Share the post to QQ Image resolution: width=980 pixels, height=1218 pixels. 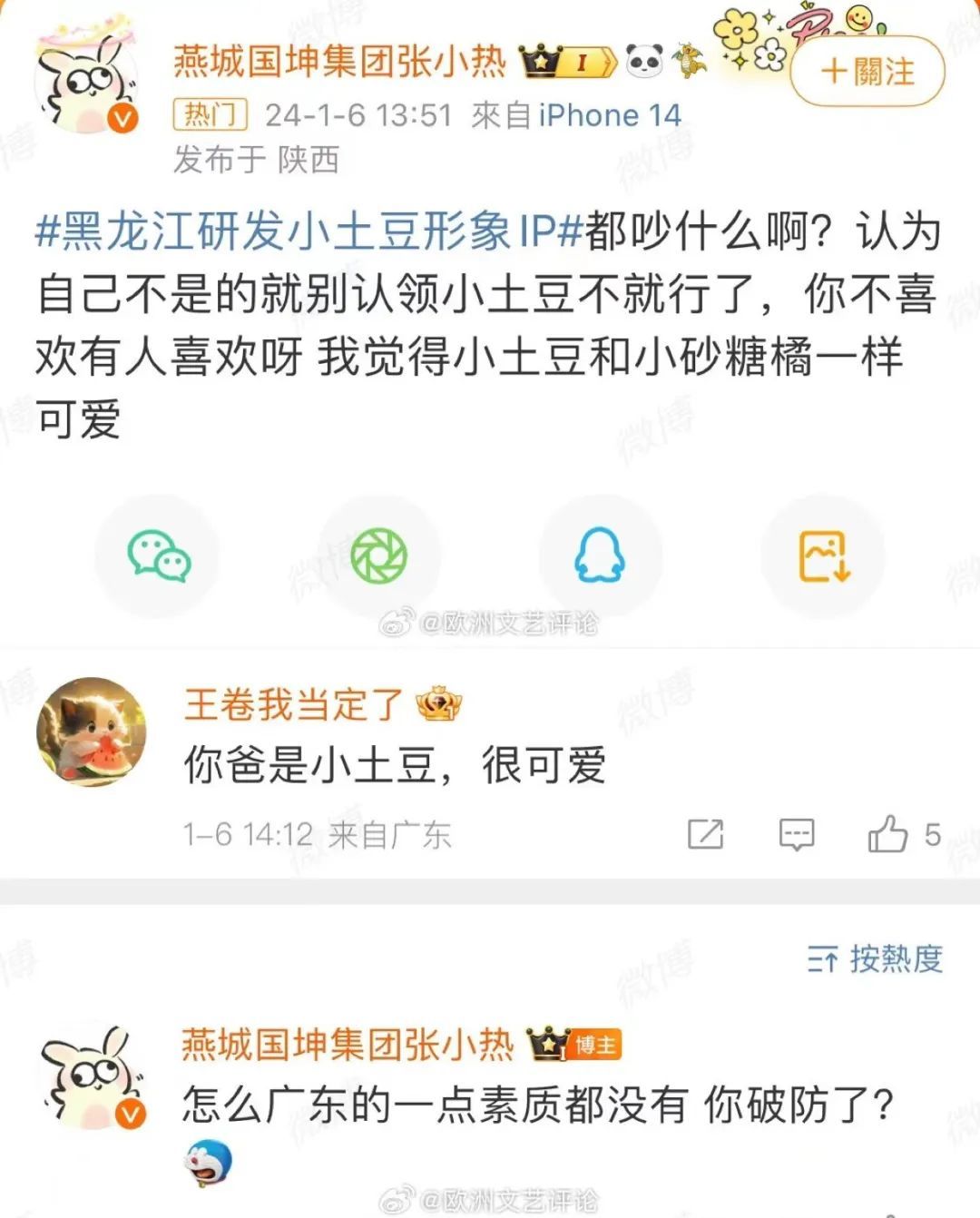pyautogui.click(x=600, y=555)
